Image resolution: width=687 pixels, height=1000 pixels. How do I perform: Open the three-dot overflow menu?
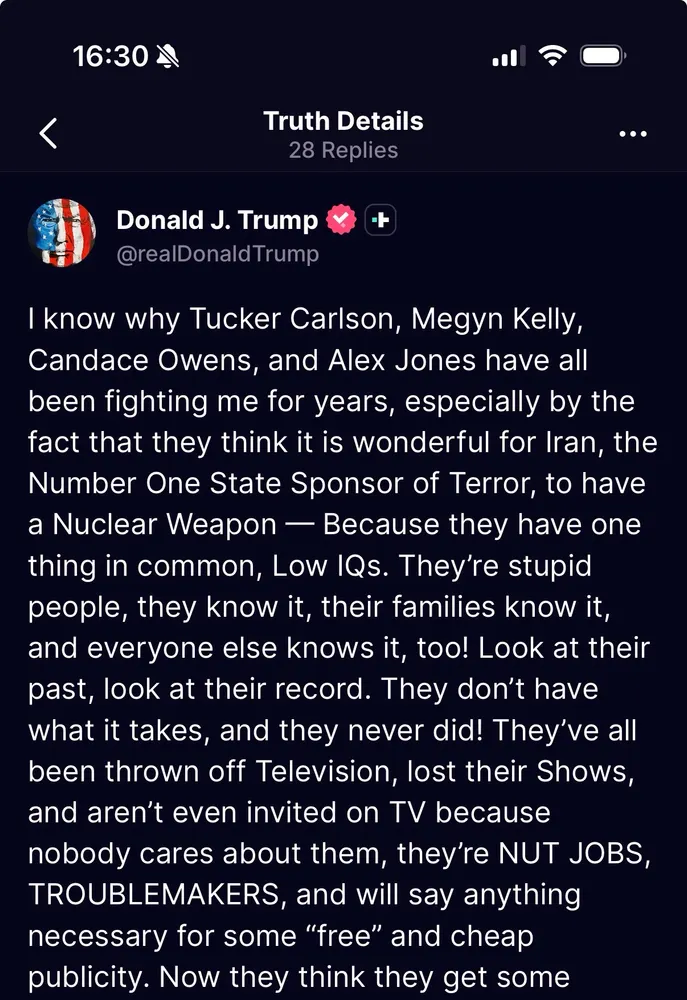click(x=633, y=134)
